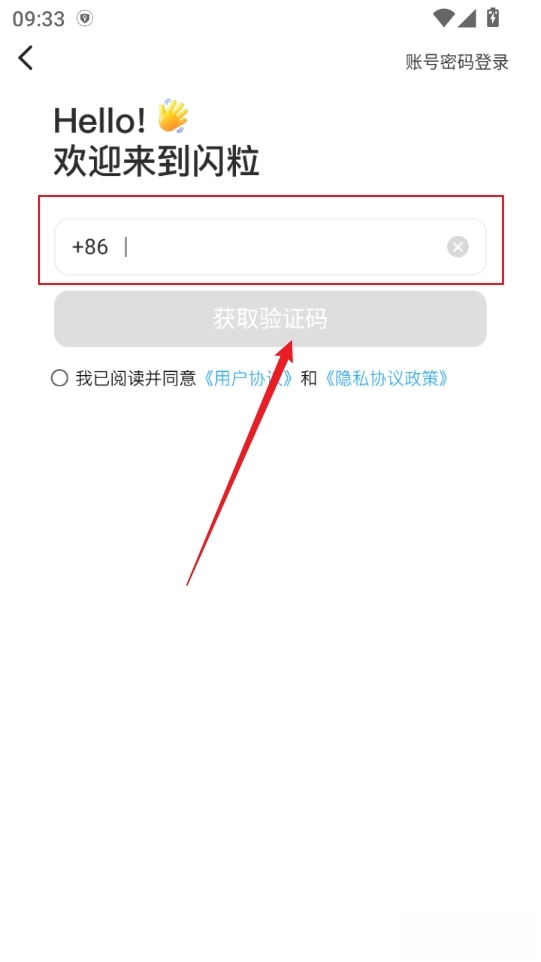This screenshot has width=541, height=962.
Task: Select the +86 country code
Action: point(90,247)
